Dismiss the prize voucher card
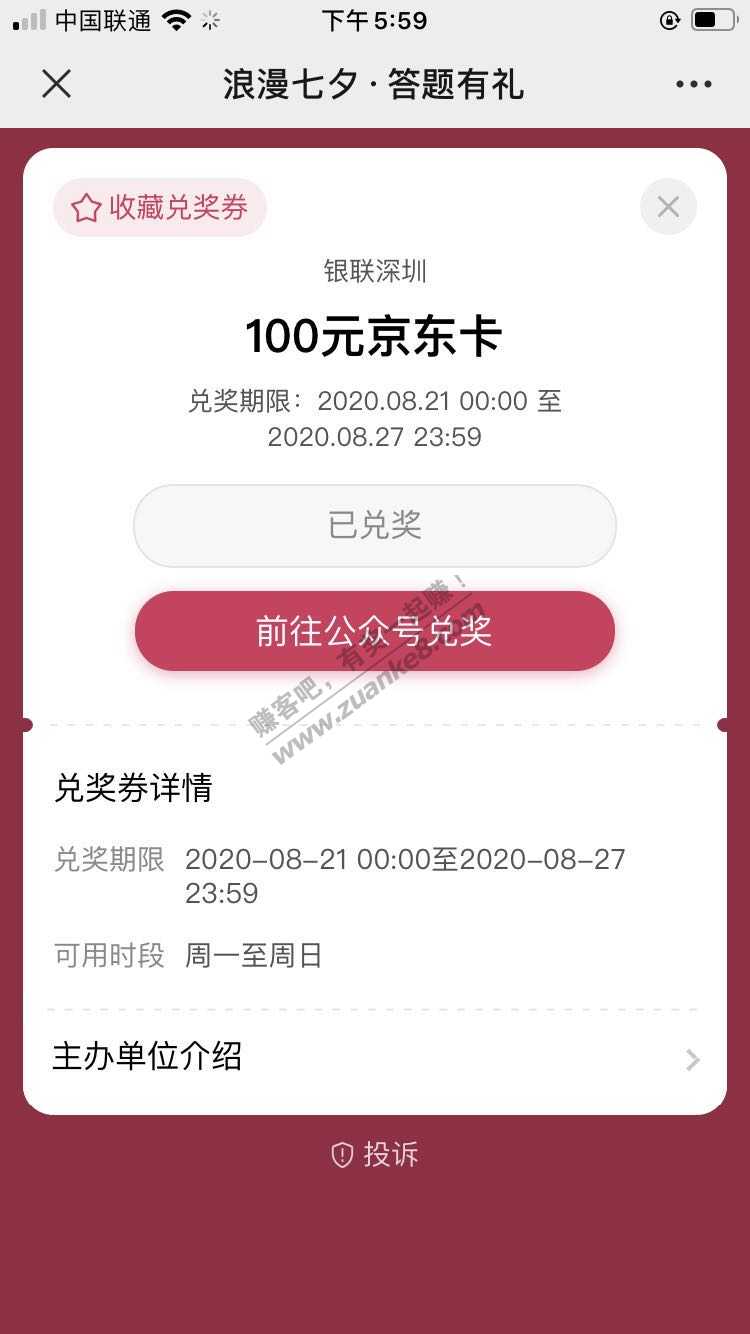 coord(668,207)
